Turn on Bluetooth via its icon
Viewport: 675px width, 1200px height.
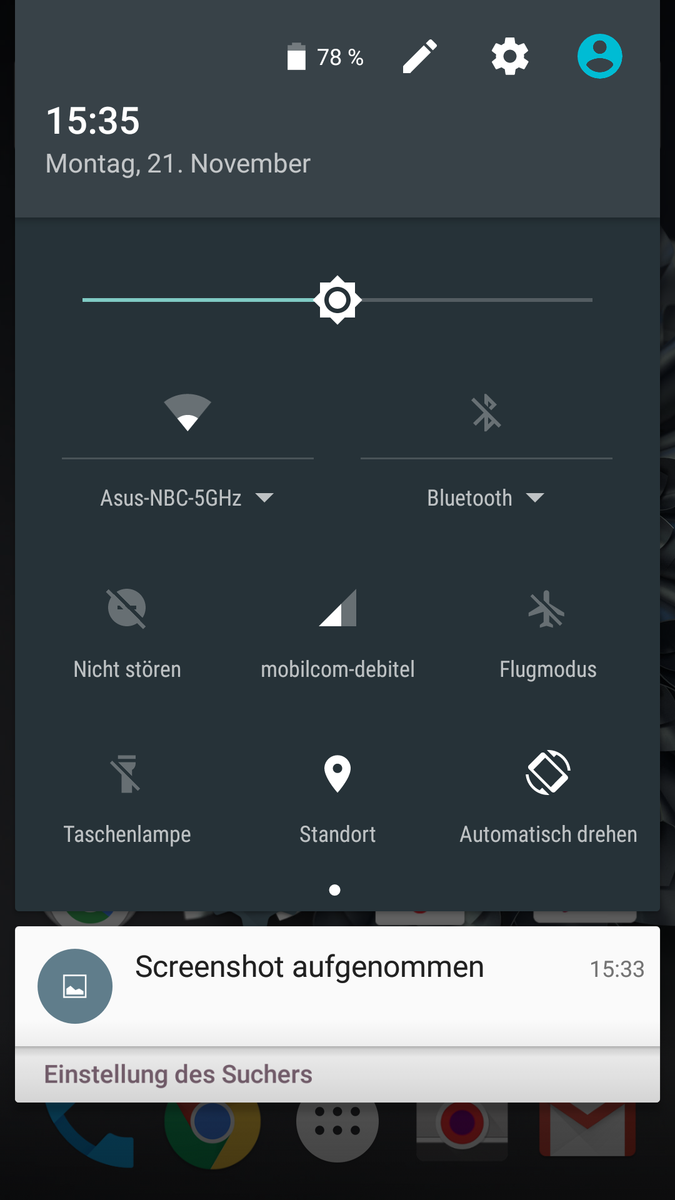click(486, 412)
